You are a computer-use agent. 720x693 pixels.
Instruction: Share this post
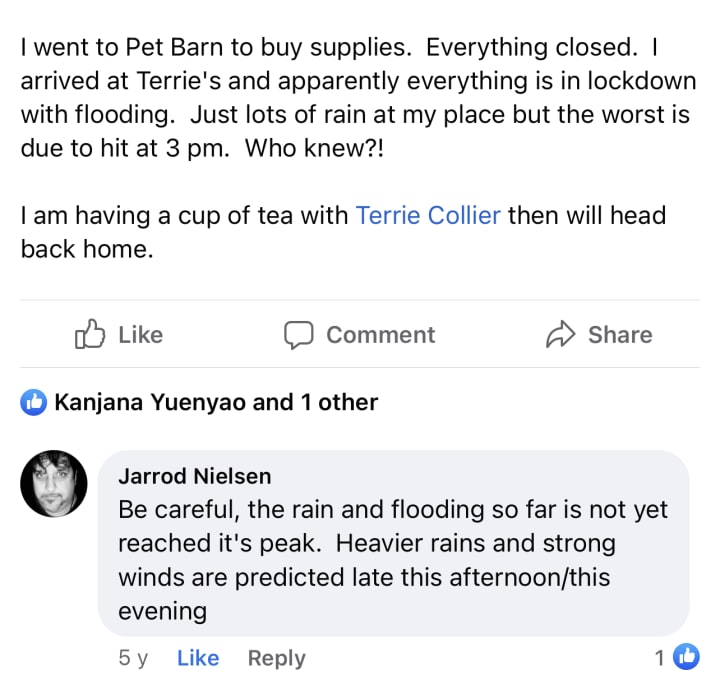[599, 334]
